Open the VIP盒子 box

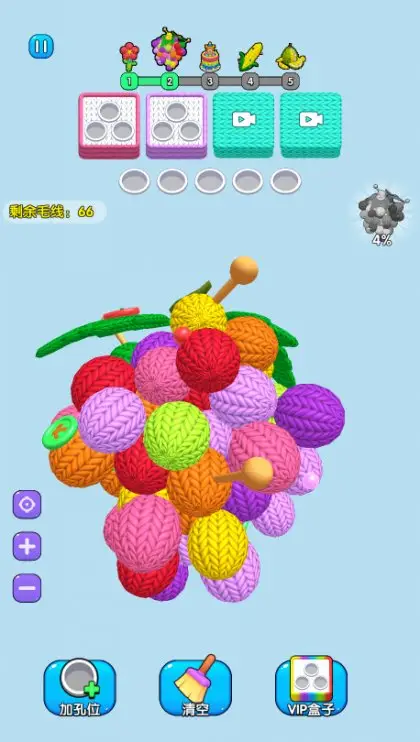311,688
